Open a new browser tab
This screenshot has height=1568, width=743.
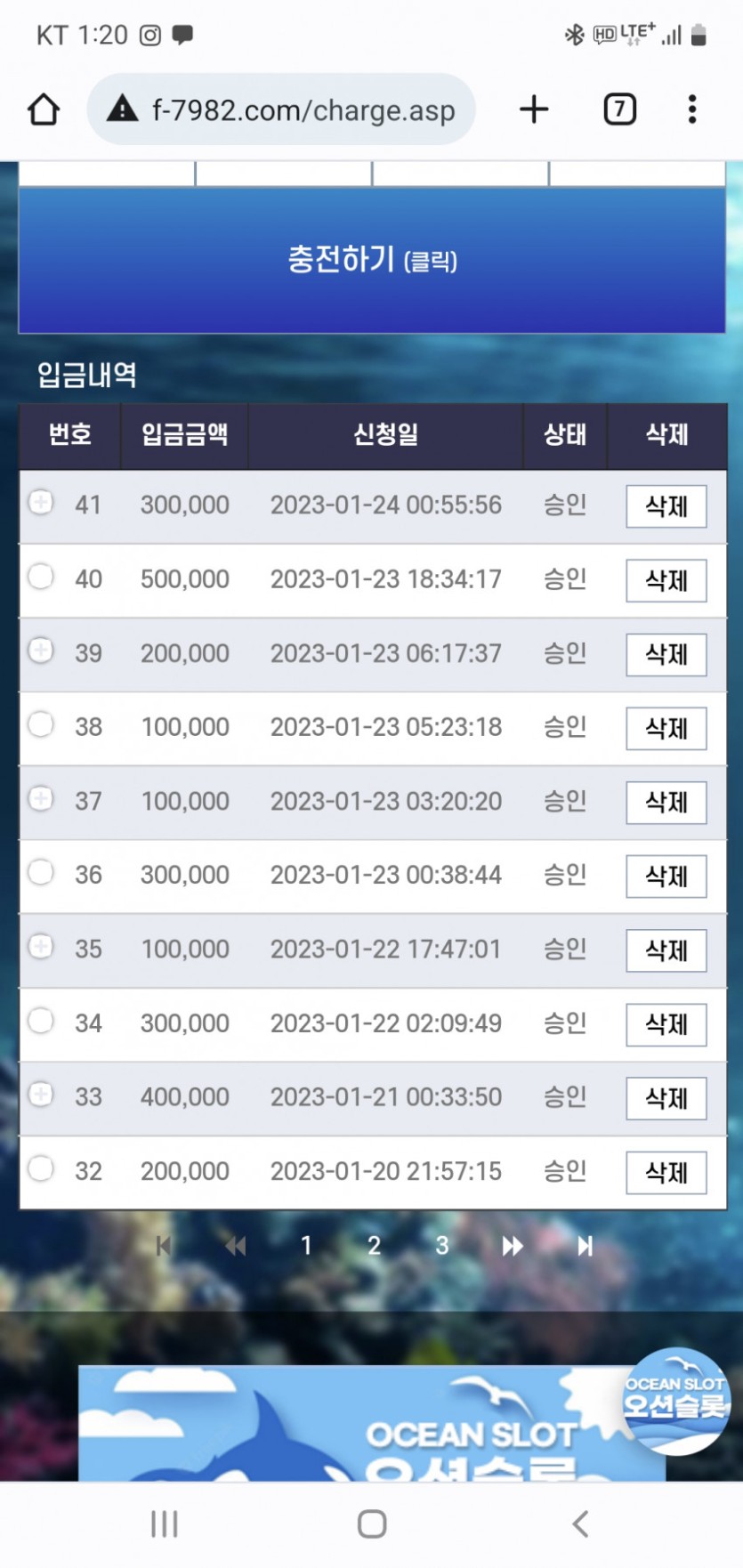[534, 109]
